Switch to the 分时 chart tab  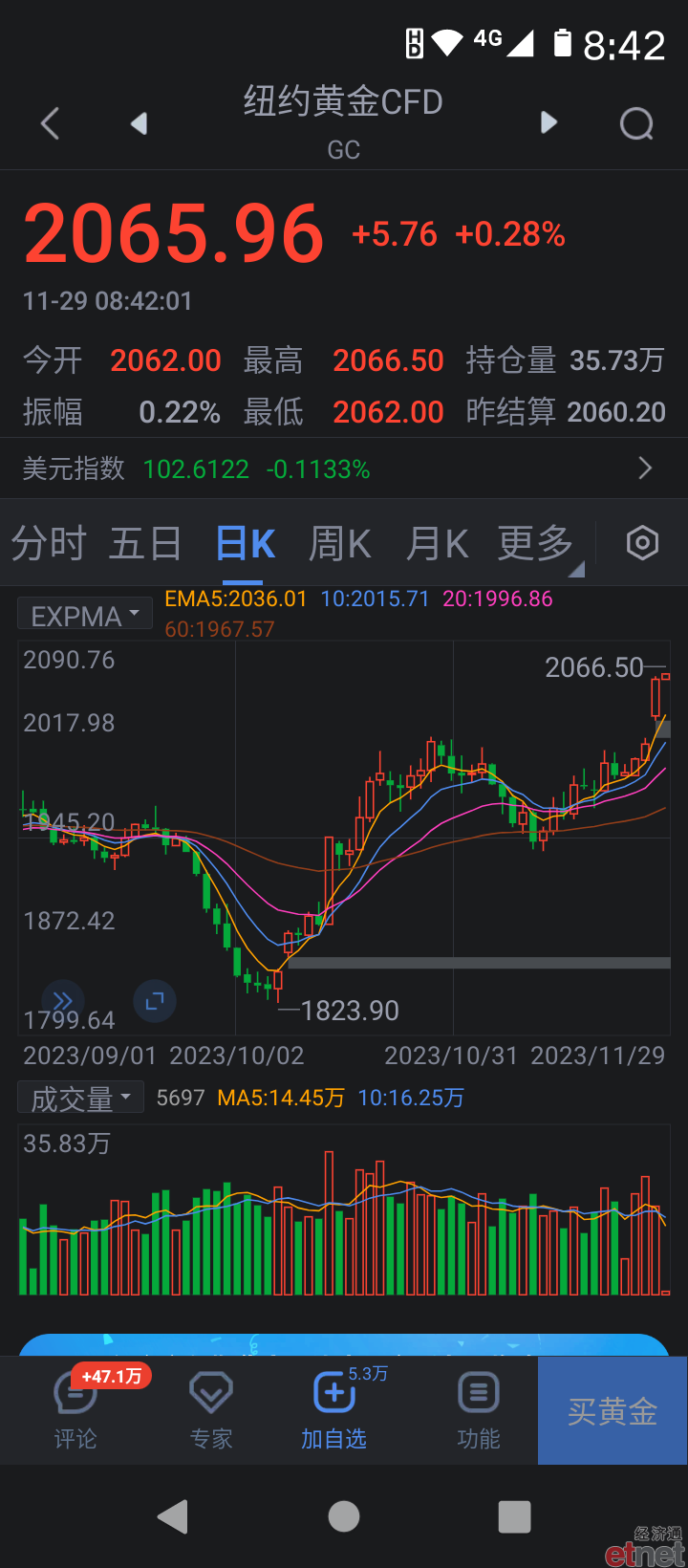coord(49,544)
